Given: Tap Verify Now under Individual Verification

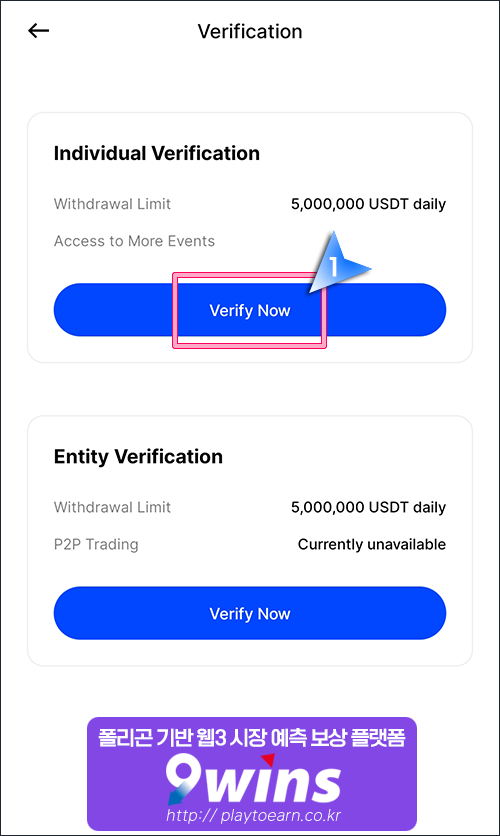Looking at the screenshot, I should [x=249, y=310].
